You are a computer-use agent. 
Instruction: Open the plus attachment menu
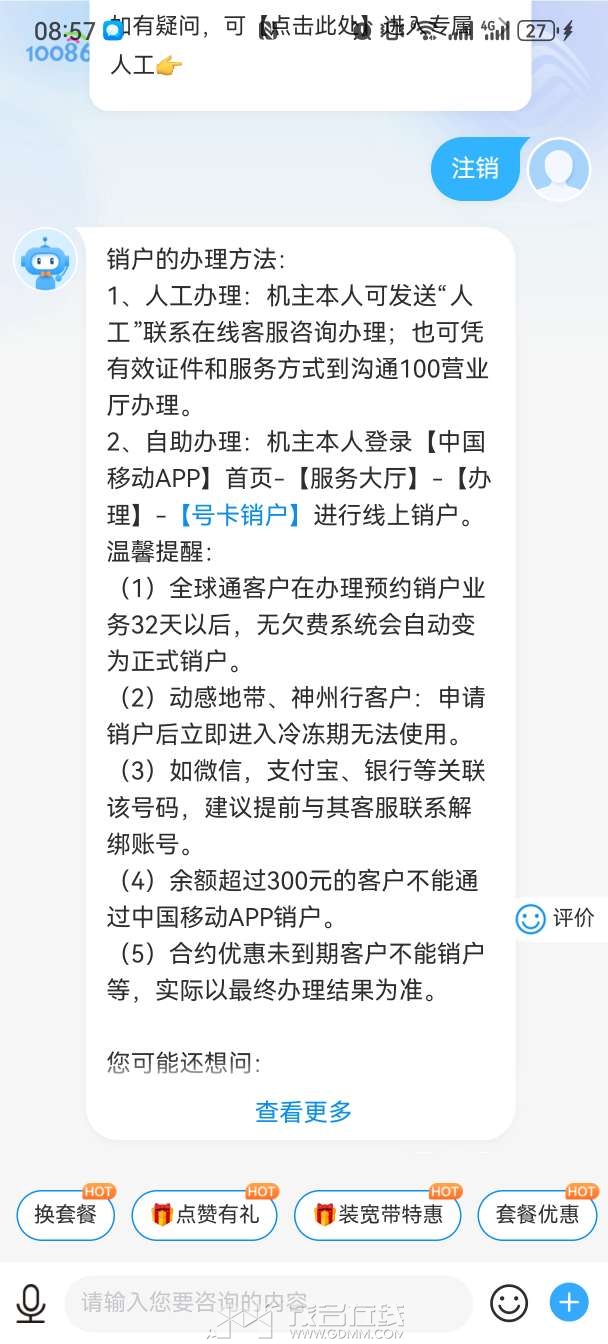pyautogui.click(x=569, y=1303)
